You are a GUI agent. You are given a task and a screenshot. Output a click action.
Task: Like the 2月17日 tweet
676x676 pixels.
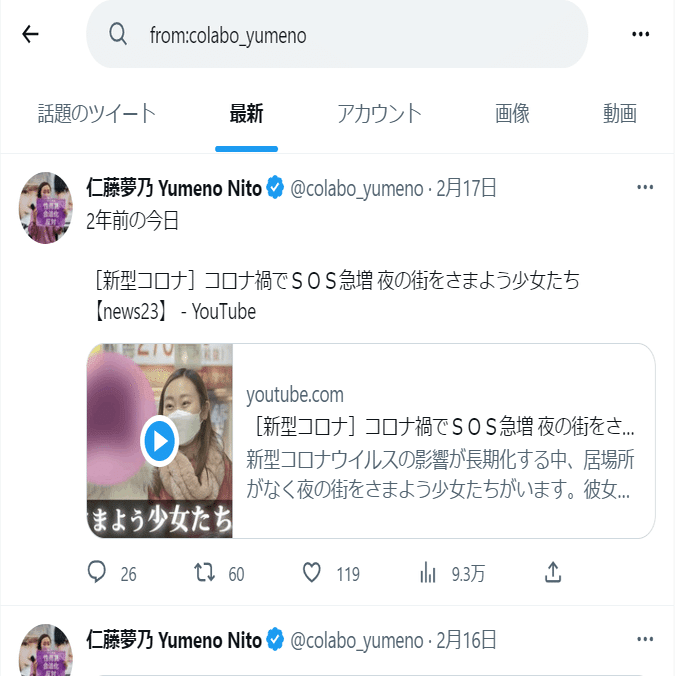(x=312, y=573)
